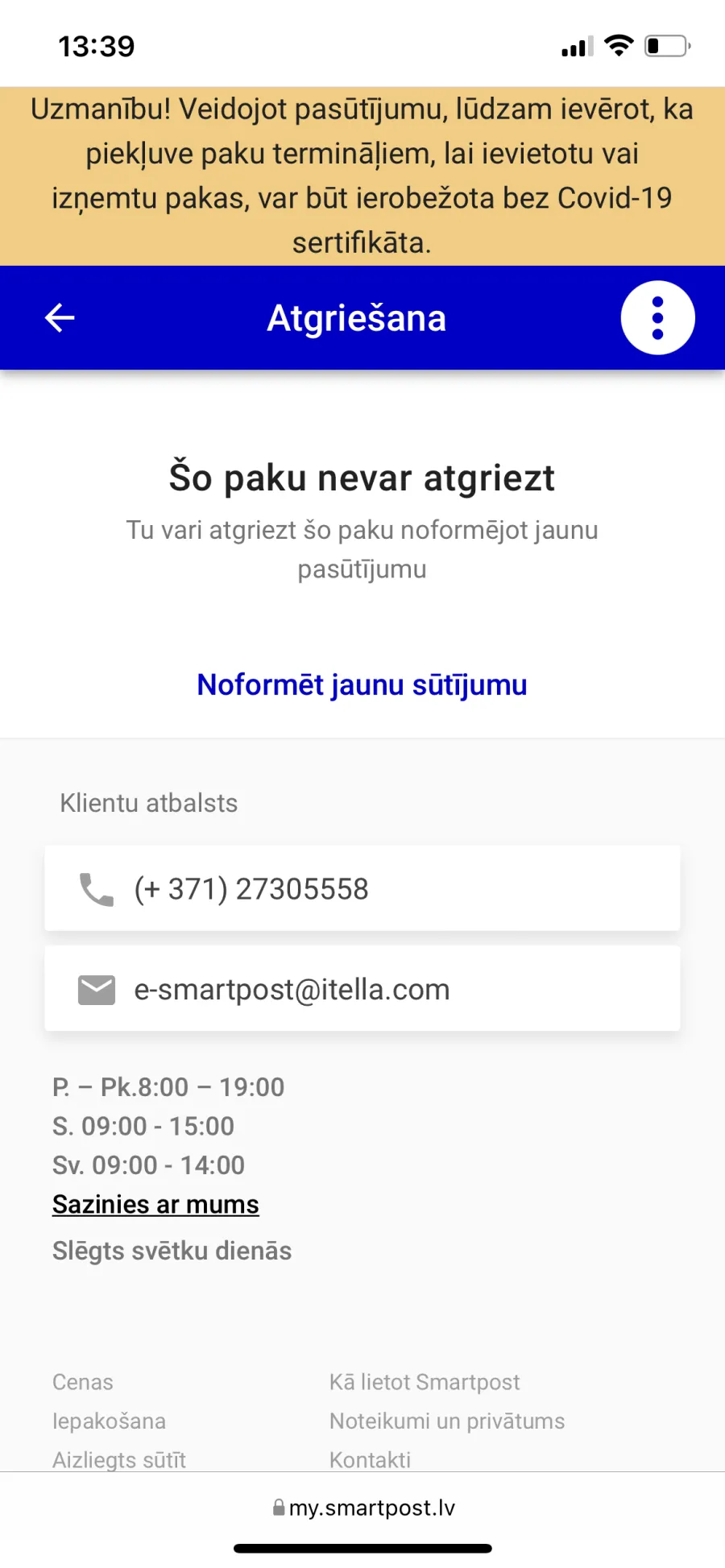Screen dimensions: 725x1568
Task: Call support number (+ 371) 27305558
Action: pyautogui.click(x=362, y=889)
